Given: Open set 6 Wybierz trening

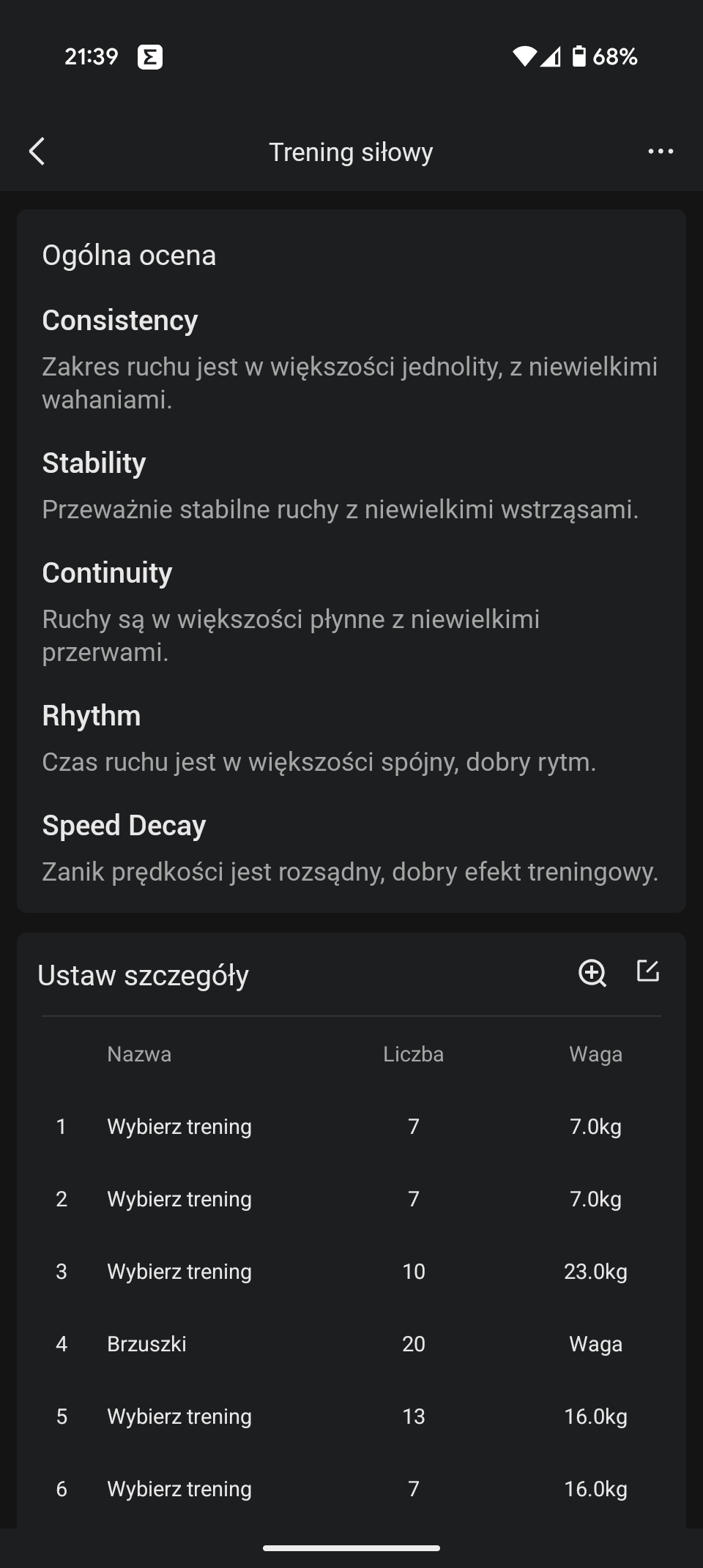Looking at the screenshot, I should pos(351,1489).
